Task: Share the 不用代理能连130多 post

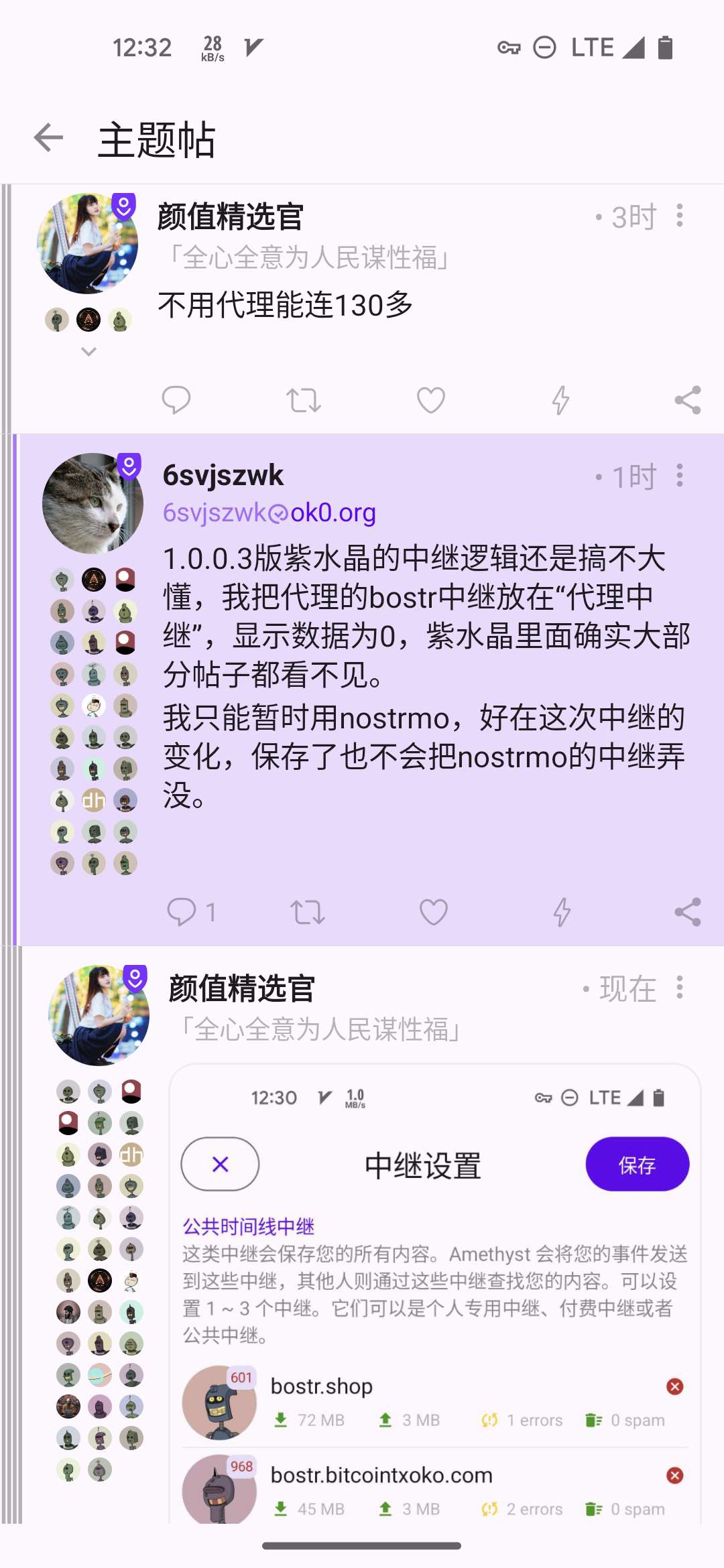Action: click(x=687, y=400)
